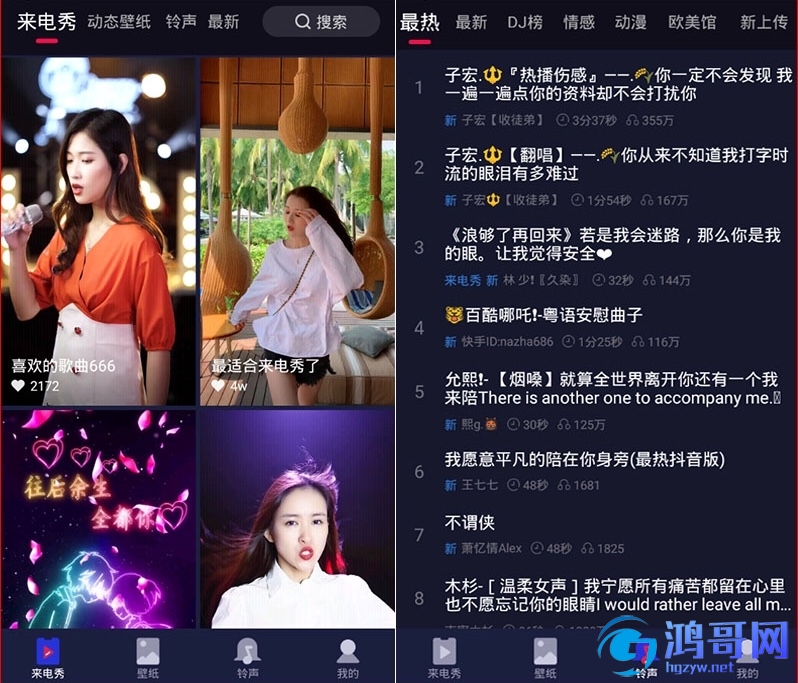View the 新上传 tab
Image resolution: width=798 pixels, height=683 pixels.
coord(764,22)
